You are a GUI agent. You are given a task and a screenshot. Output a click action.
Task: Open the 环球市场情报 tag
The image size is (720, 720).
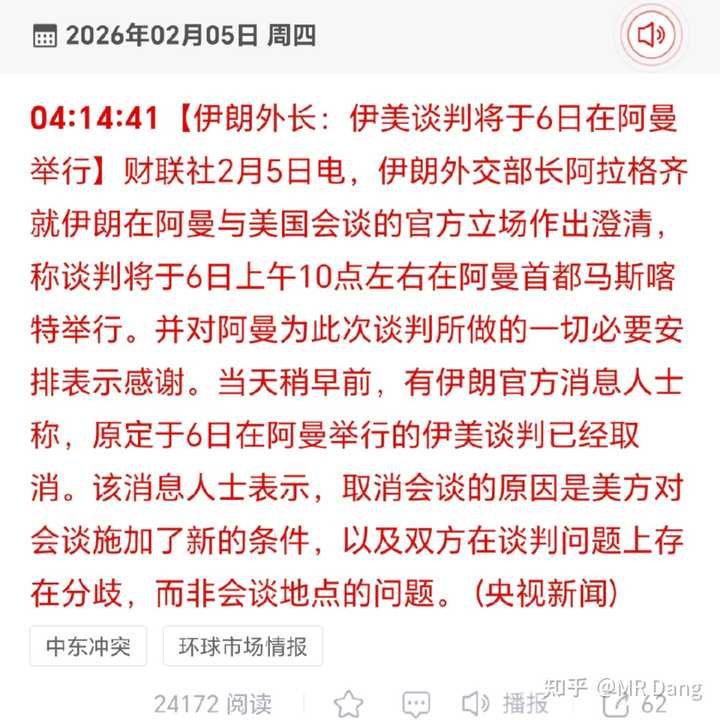click(242, 646)
